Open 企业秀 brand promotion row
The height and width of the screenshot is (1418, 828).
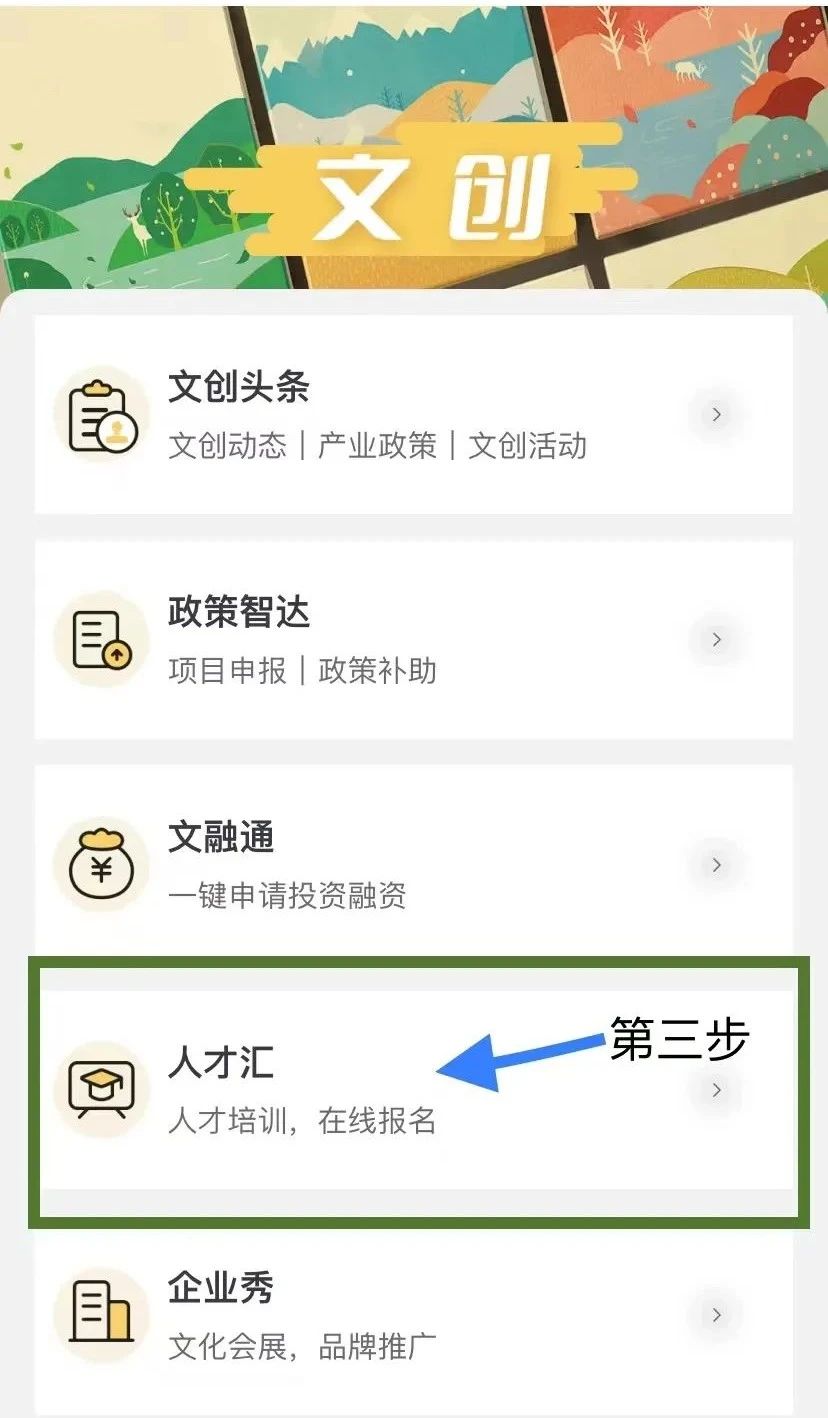point(413,1314)
